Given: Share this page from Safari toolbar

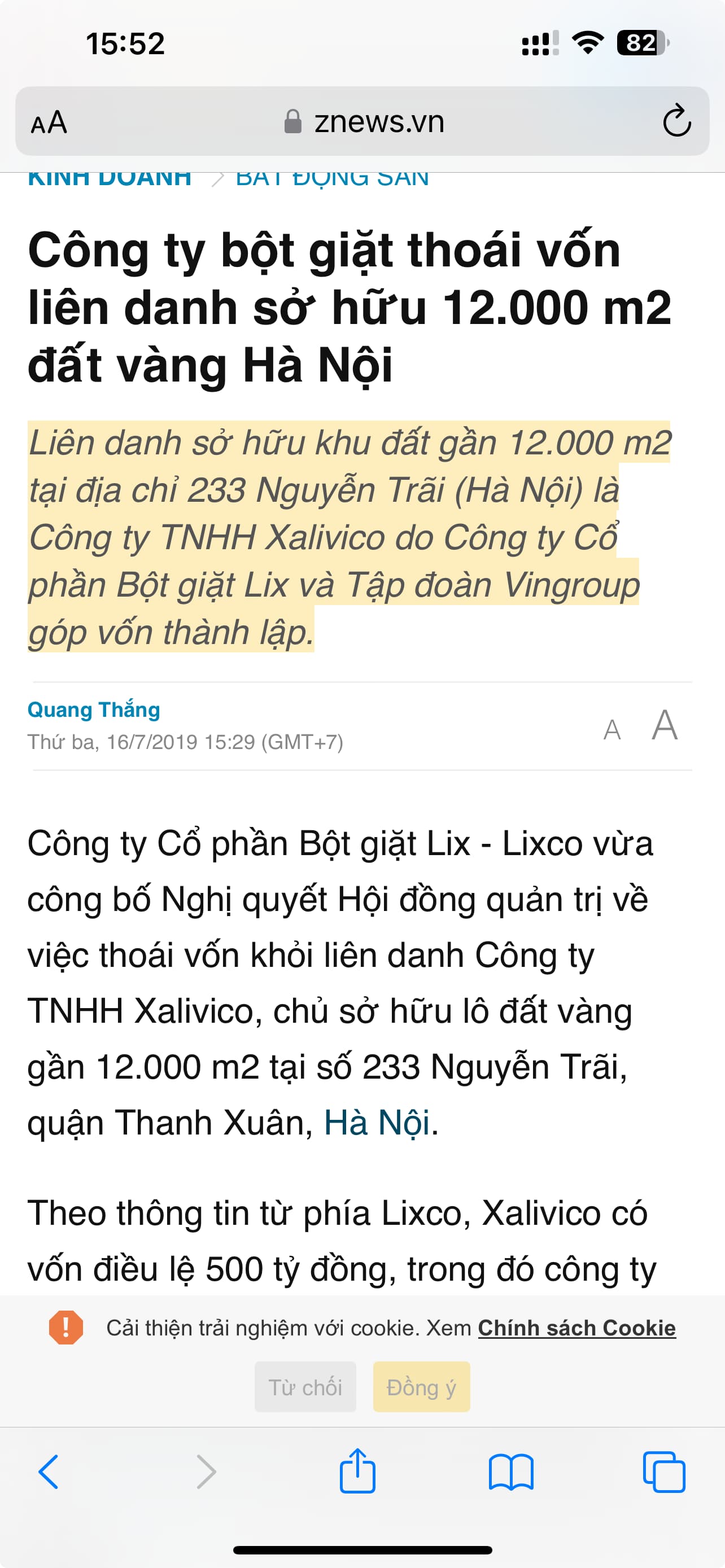Looking at the screenshot, I should 357,1471.
